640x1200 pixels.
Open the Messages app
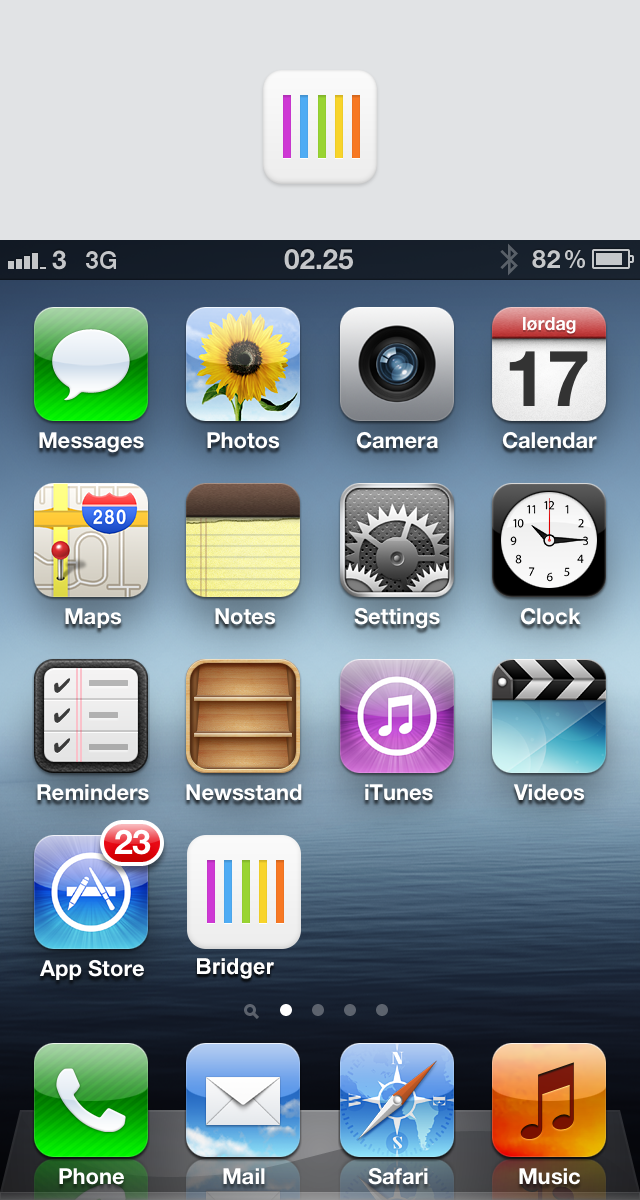click(x=91, y=365)
